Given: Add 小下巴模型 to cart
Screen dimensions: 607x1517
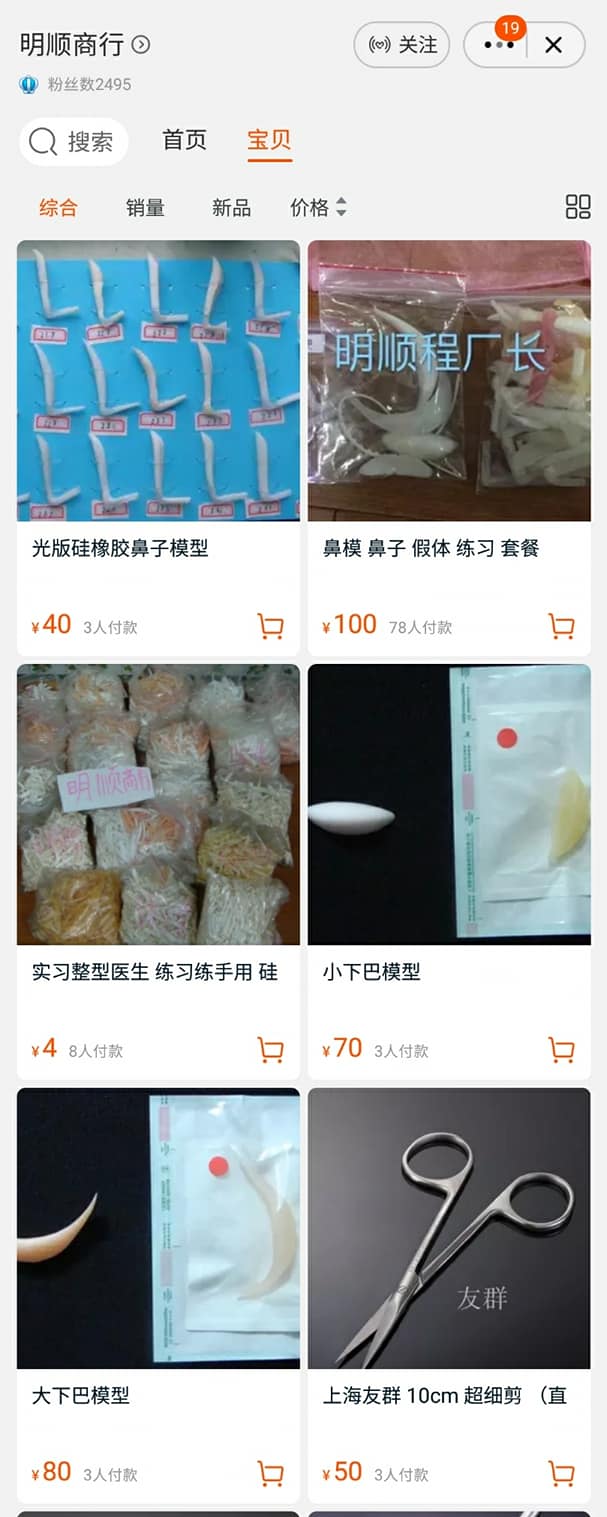Looking at the screenshot, I should click(561, 1050).
